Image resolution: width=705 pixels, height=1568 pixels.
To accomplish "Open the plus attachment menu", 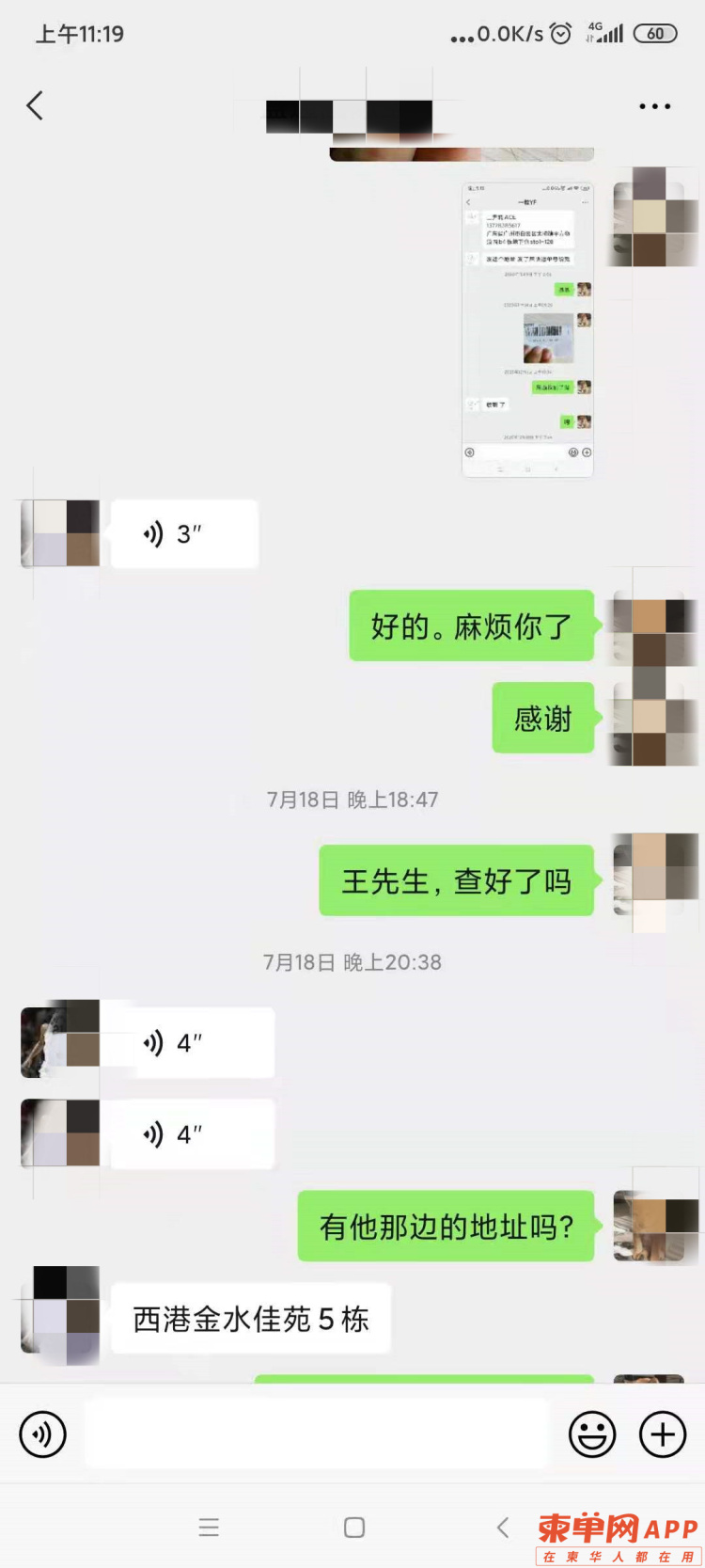I will 663,1434.
